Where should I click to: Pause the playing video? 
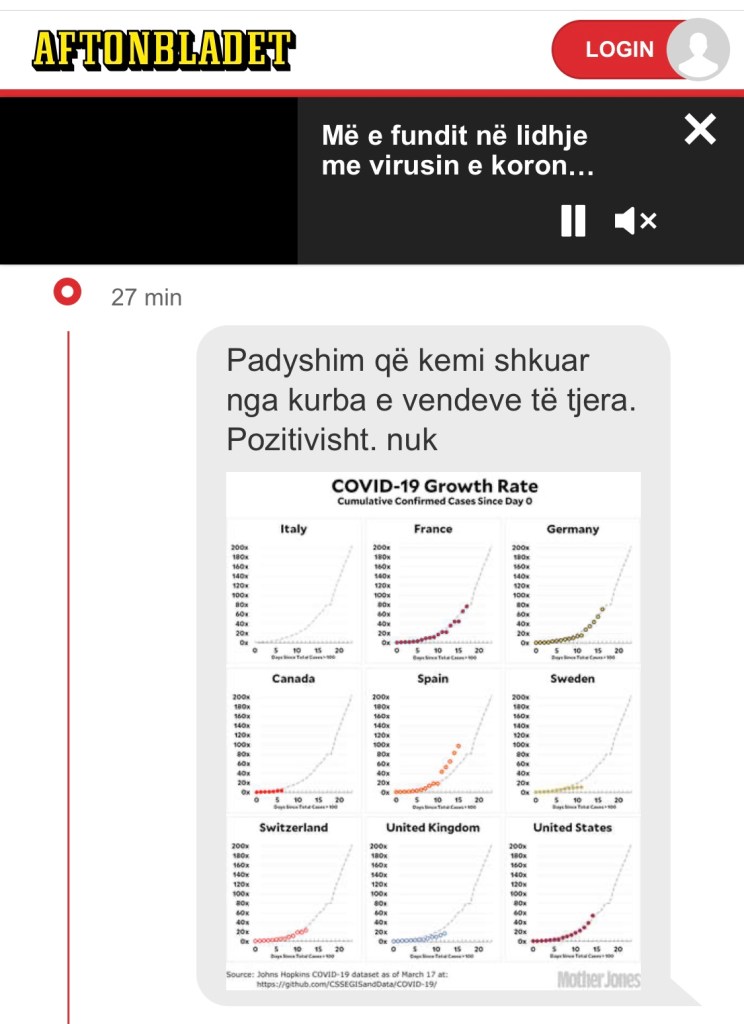tap(573, 221)
